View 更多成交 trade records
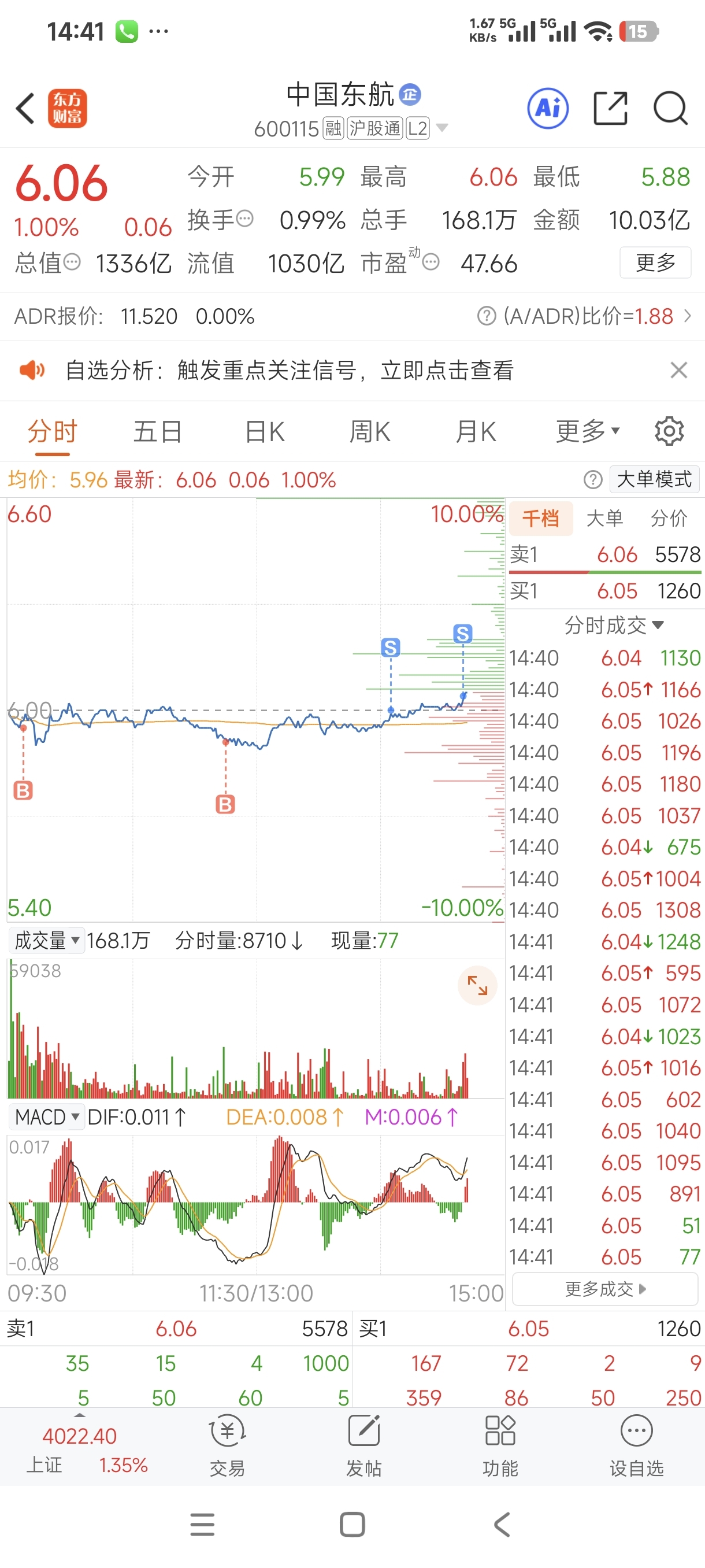Image resolution: width=705 pixels, height=1568 pixels. pyautogui.click(x=605, y=1289)
